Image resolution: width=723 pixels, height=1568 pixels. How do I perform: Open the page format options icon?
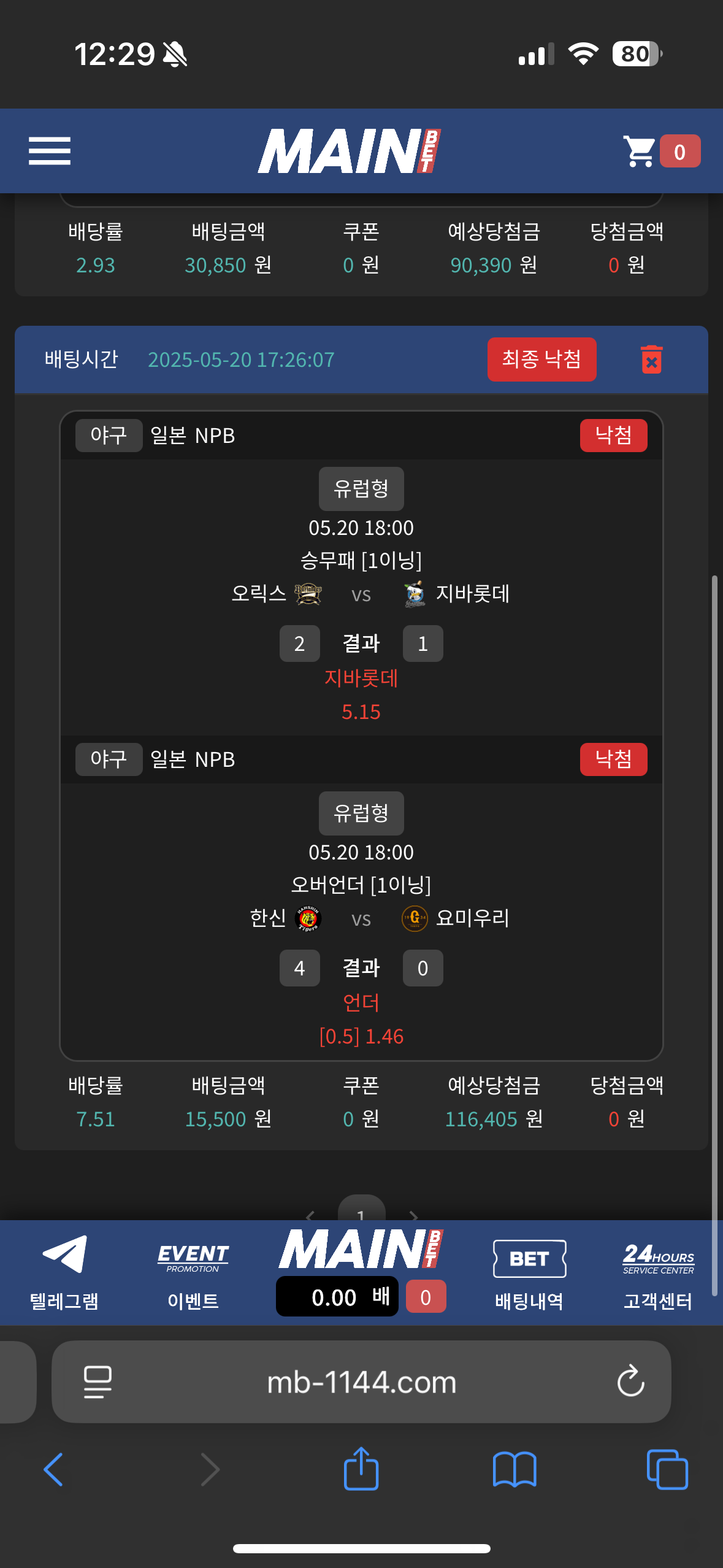98,1382
